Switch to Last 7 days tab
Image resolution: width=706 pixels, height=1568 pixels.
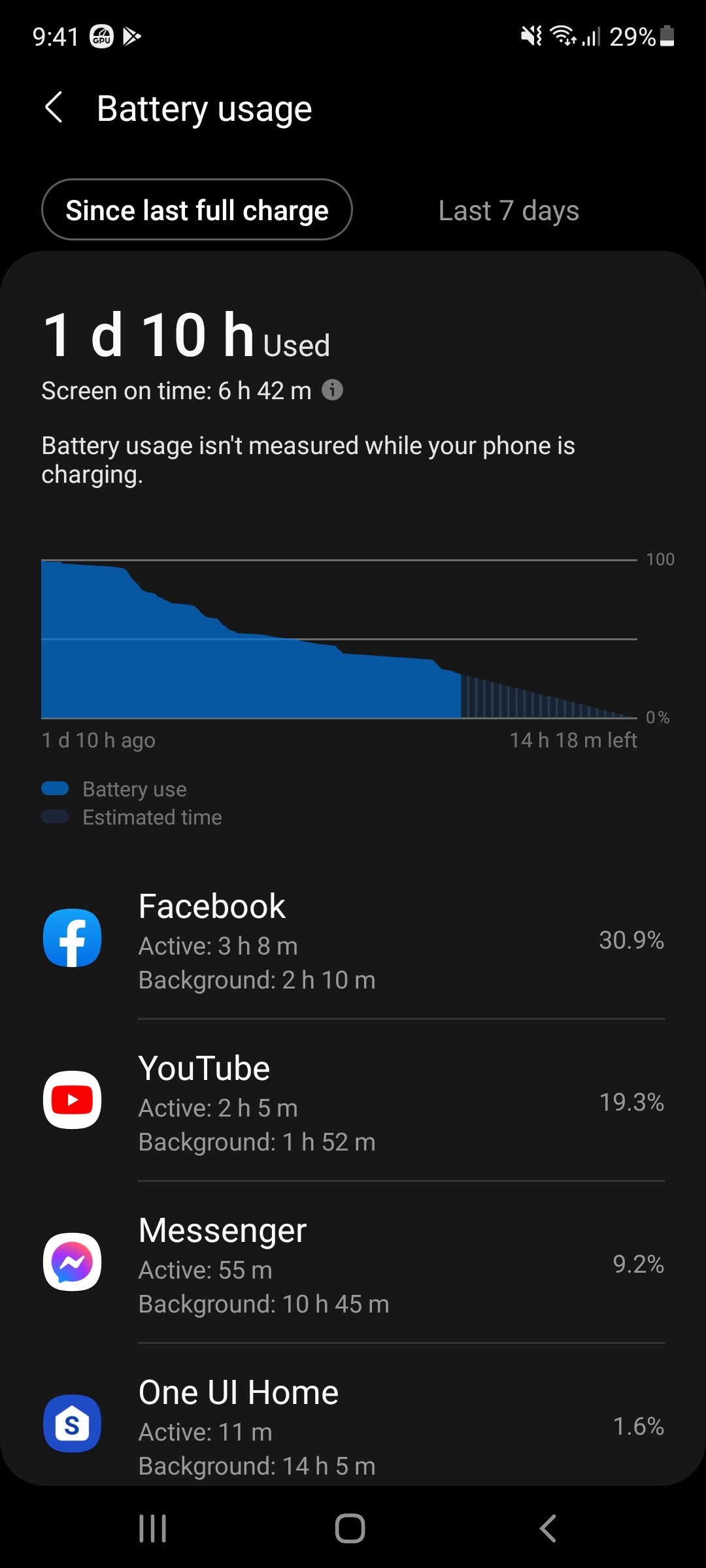pyautogui.click(x=509, y=210)
